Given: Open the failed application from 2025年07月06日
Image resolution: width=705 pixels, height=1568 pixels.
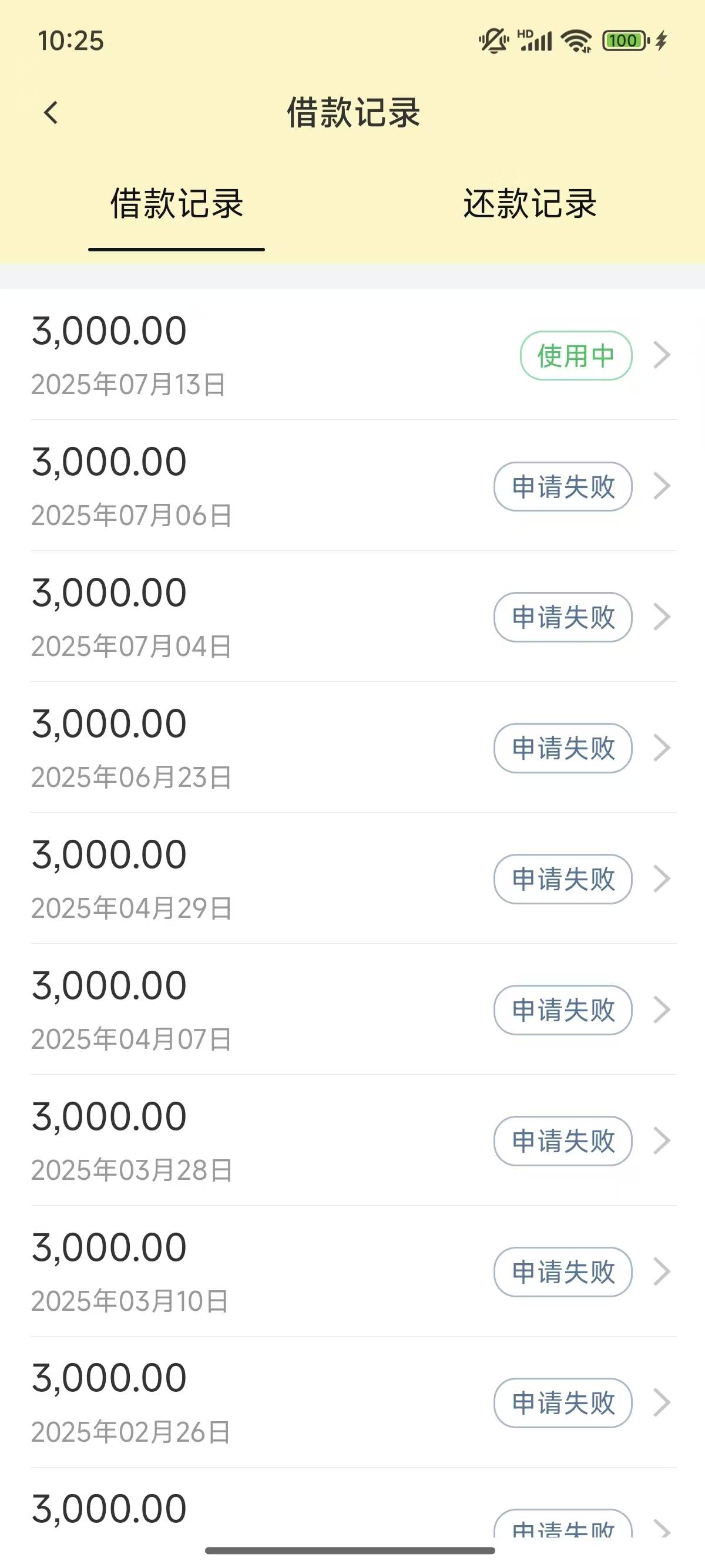Looking at the screenshot, I should [352, 486].
